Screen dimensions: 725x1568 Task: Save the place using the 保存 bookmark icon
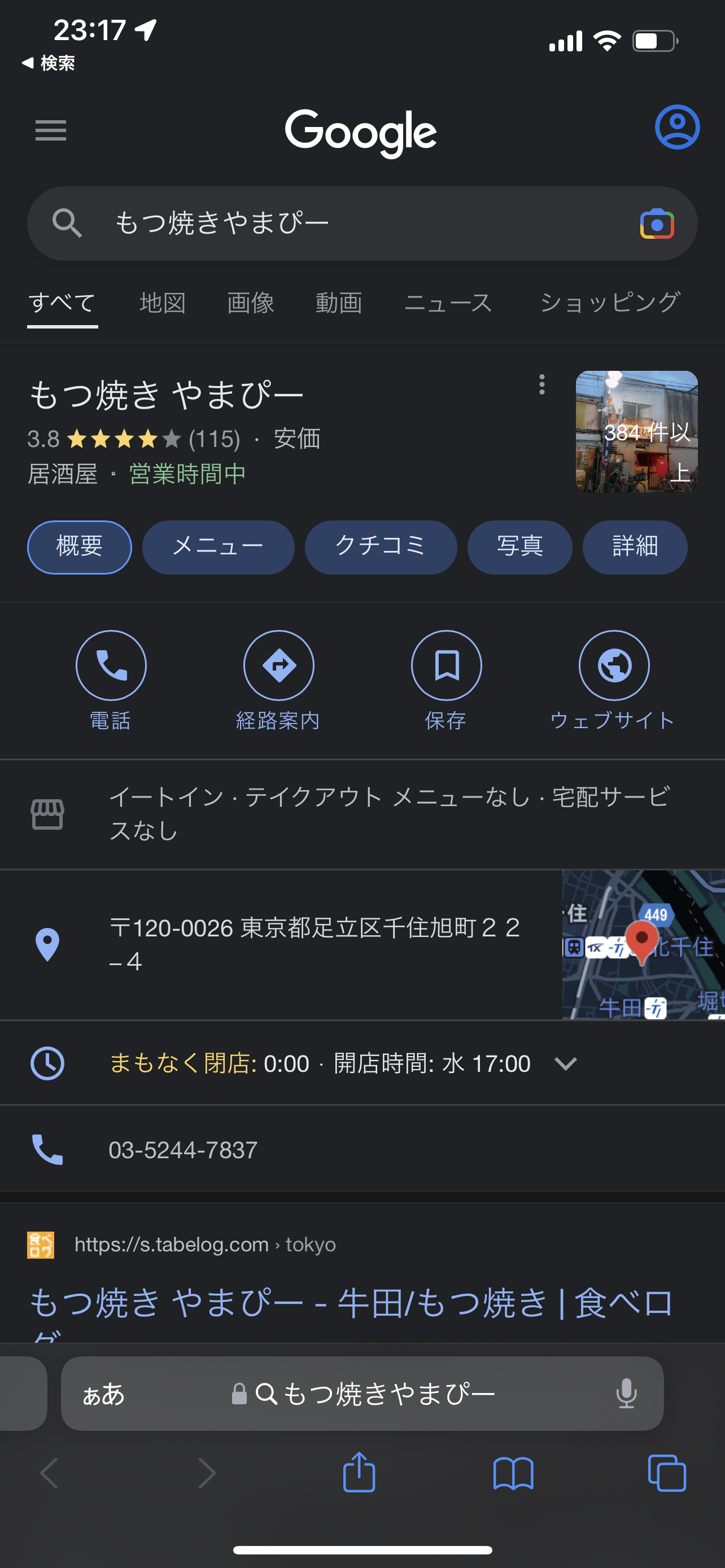(446, 665)
